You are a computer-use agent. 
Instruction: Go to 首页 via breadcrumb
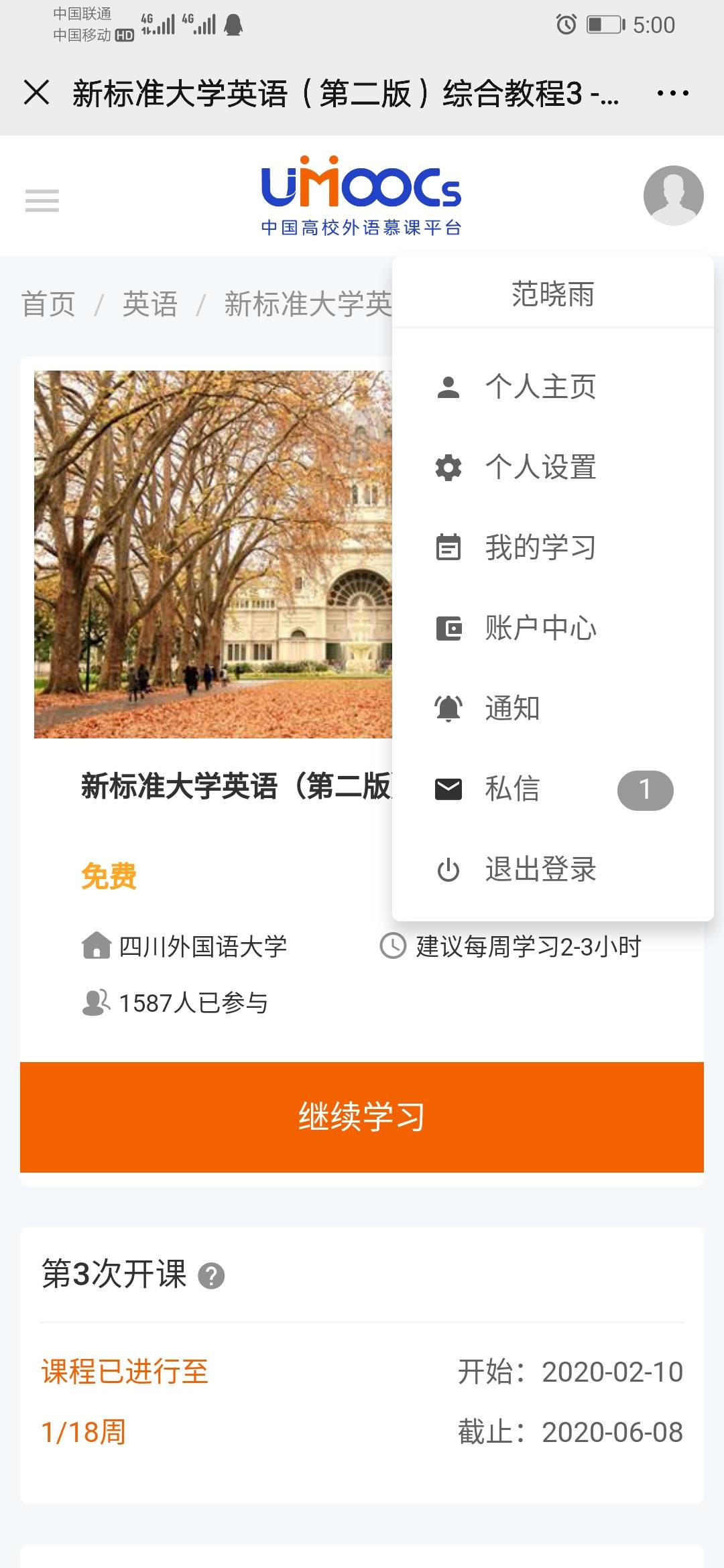[48, 304]
